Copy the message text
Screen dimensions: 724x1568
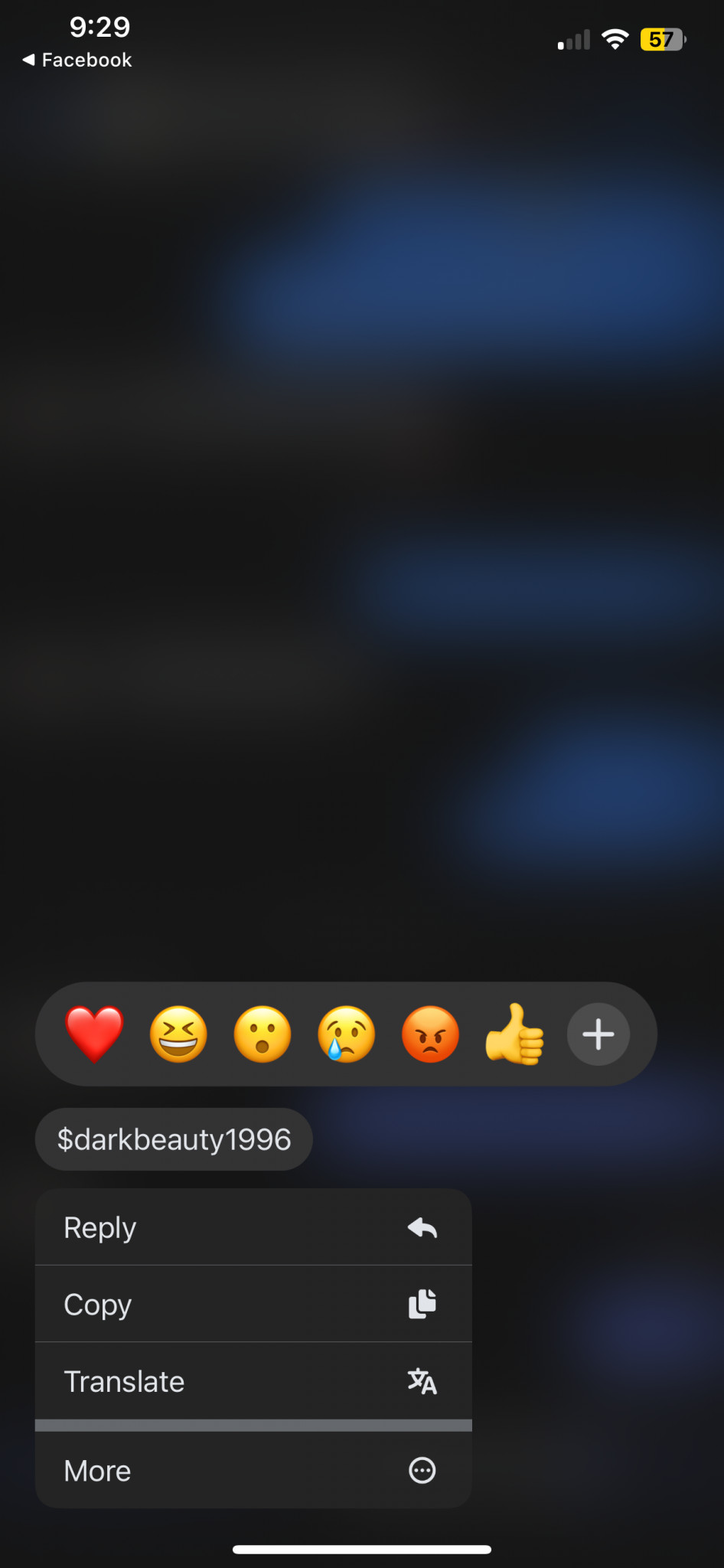[x=253, y=1304]
